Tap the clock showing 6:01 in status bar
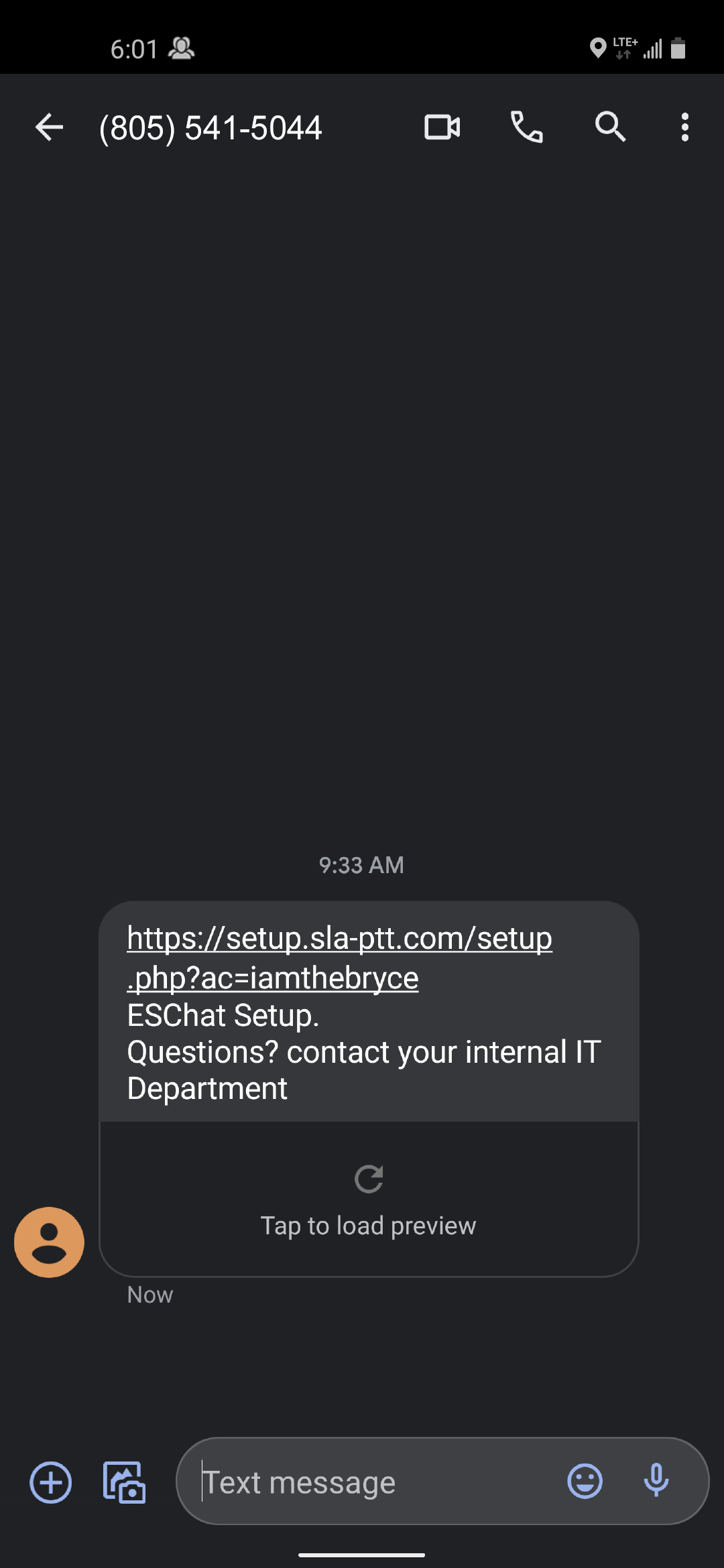This screenshot has height=1568, width=724. [x=135, y=48]
